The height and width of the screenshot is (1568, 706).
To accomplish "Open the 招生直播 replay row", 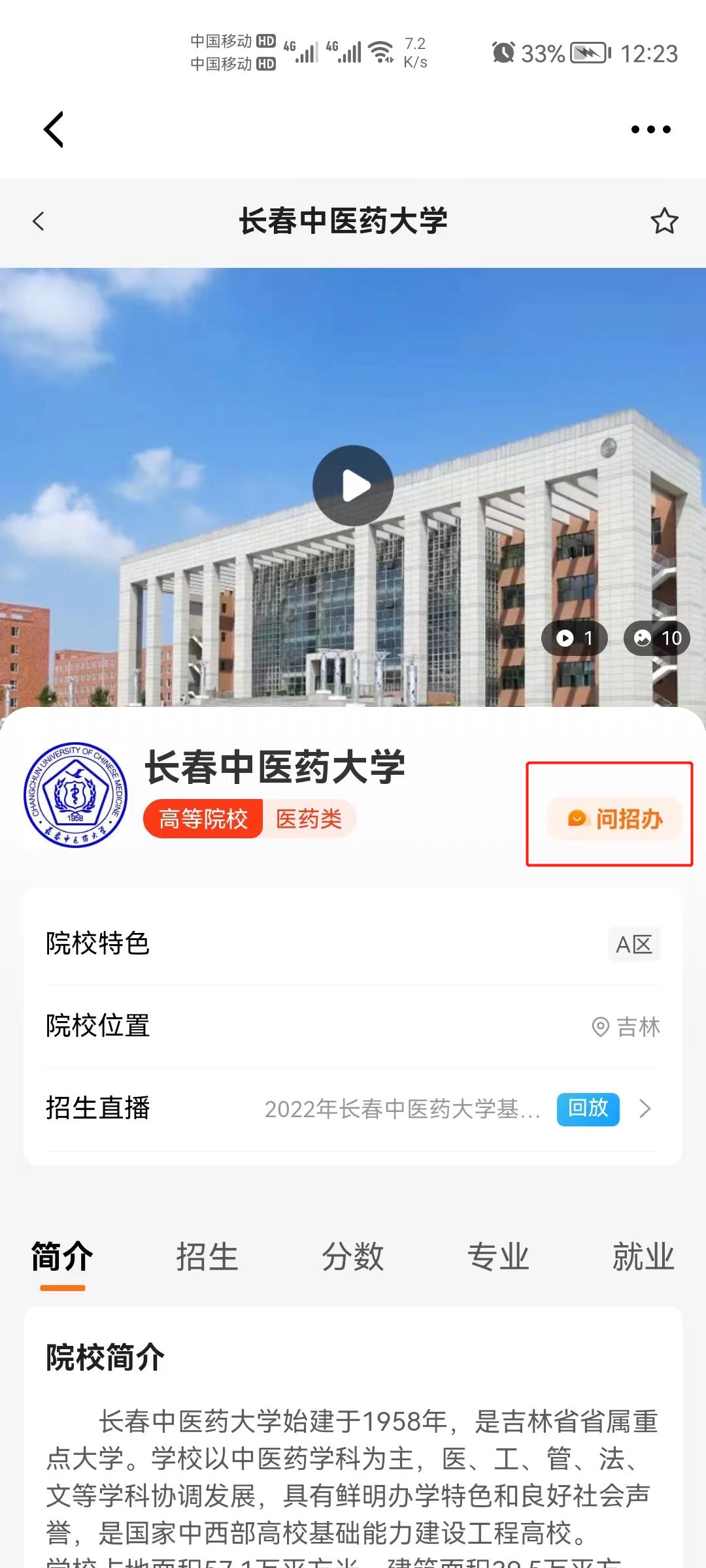I will [353, 1109].
